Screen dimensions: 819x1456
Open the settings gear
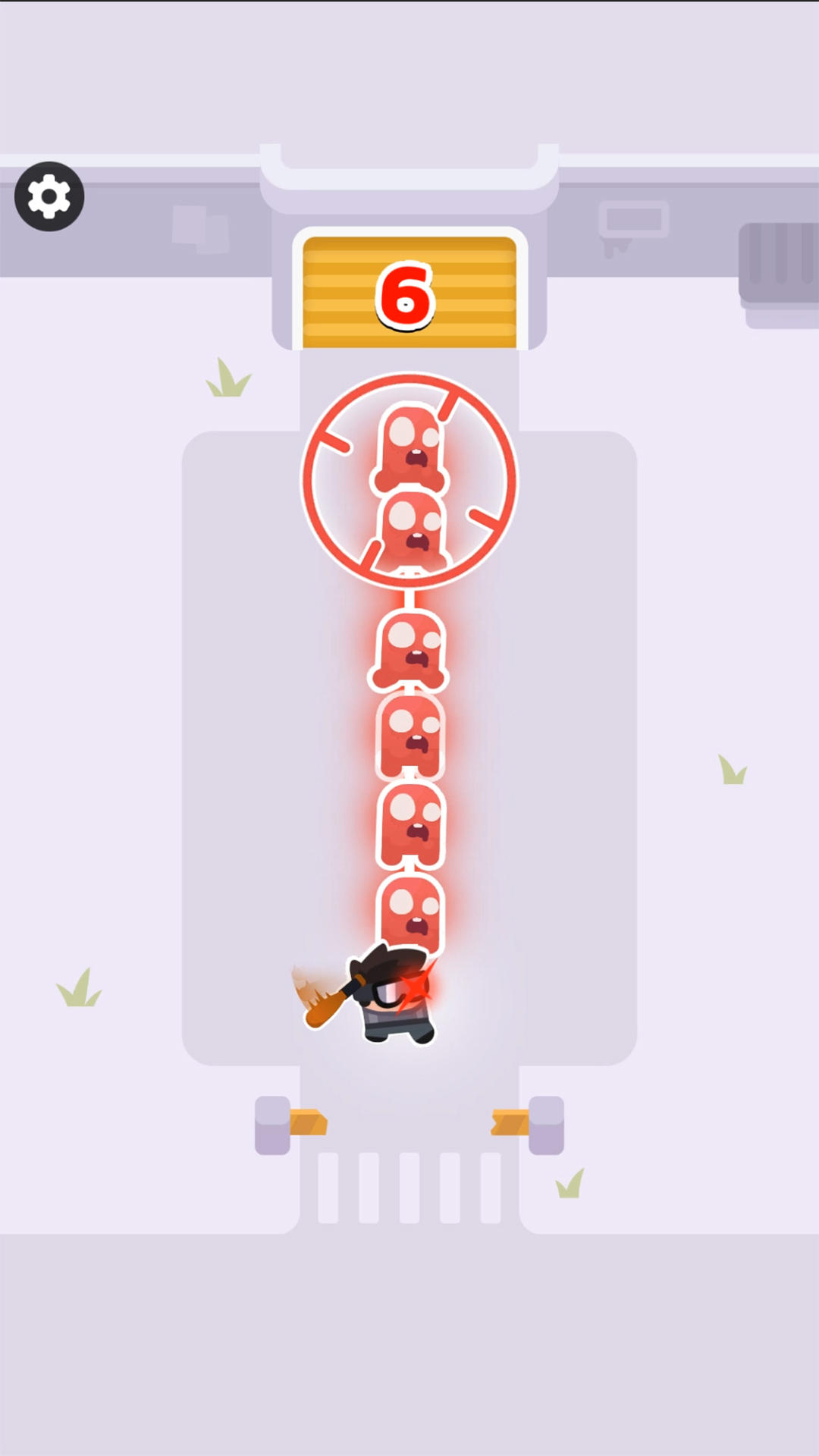[x=49, y=196]
